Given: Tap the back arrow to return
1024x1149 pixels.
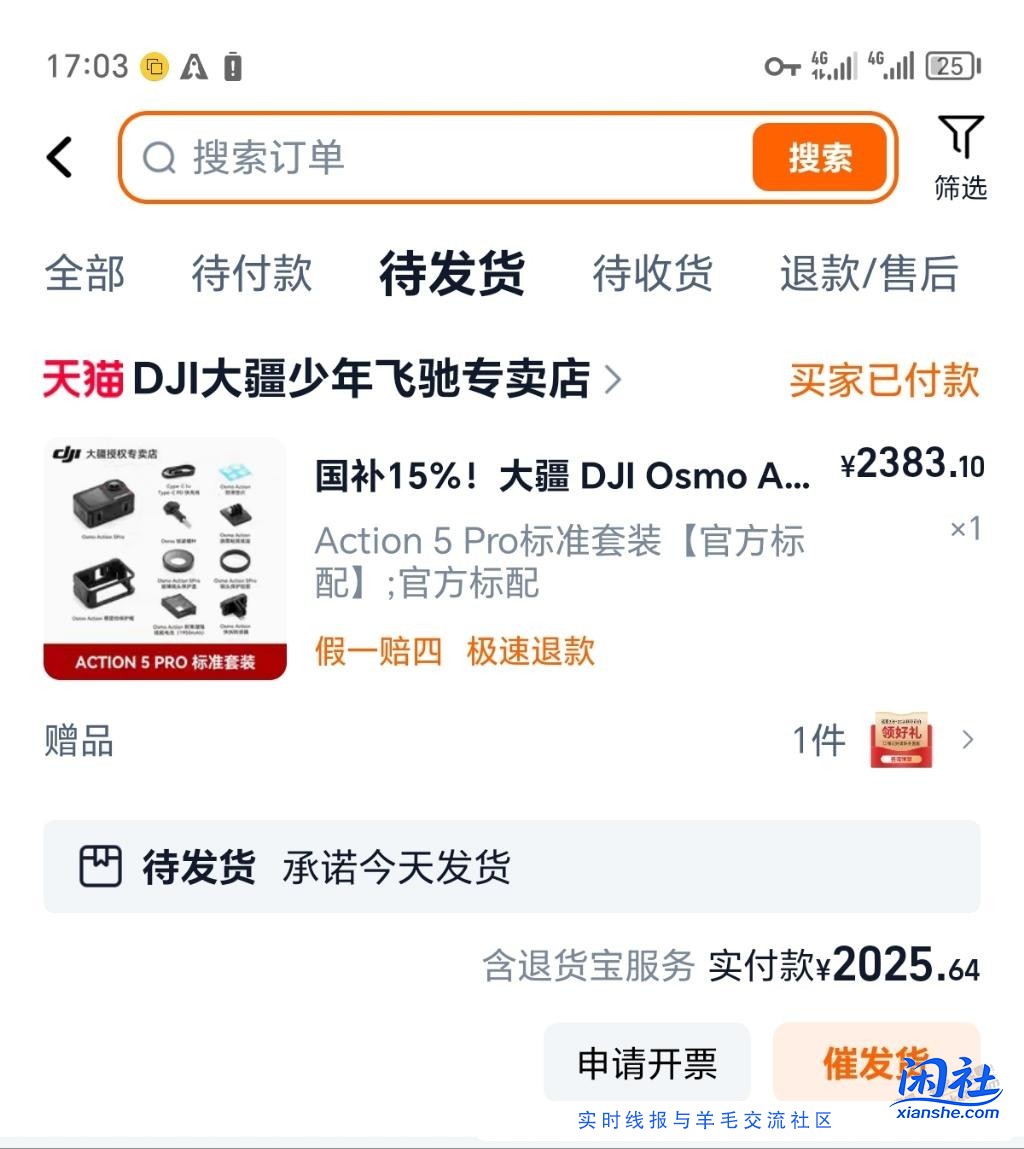Looking at the screenshot, I should coord(59,157).
